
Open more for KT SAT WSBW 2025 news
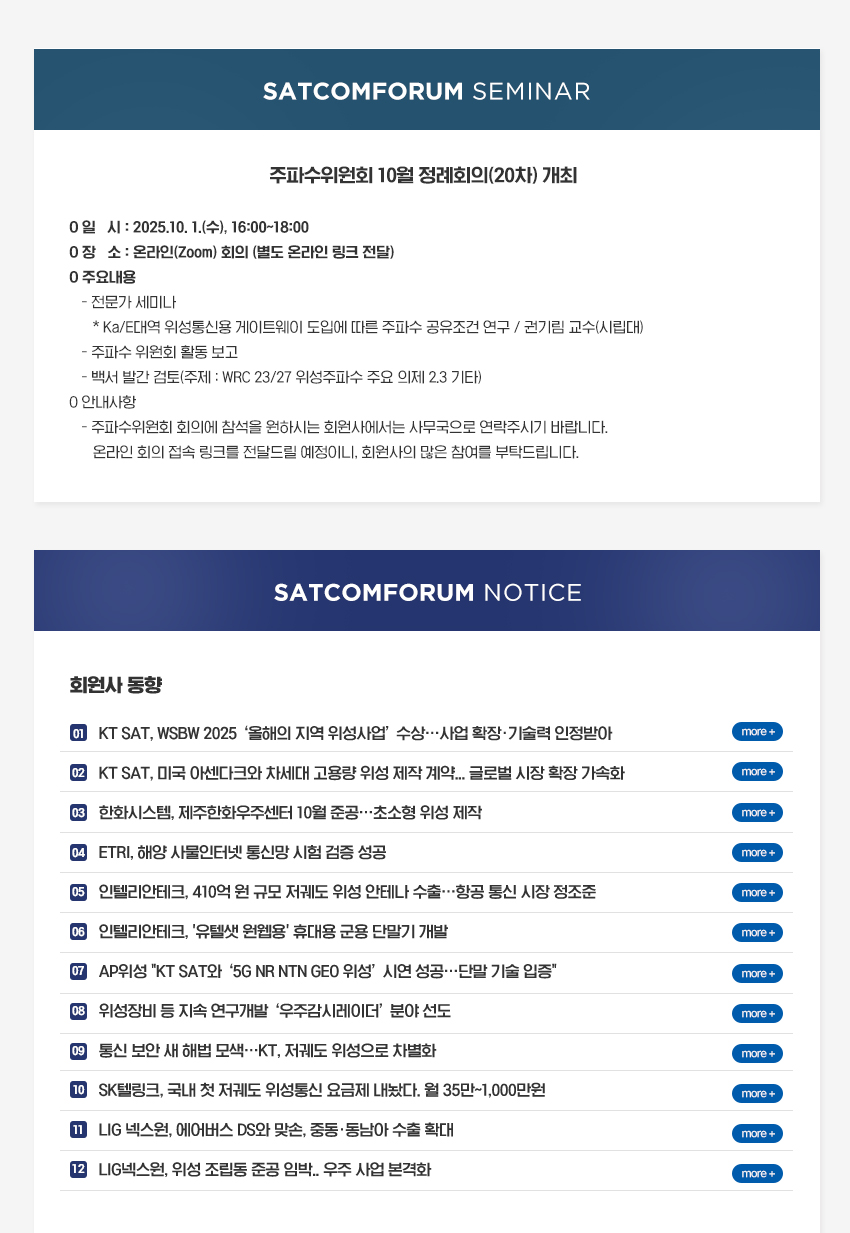[x=757, y=732]
